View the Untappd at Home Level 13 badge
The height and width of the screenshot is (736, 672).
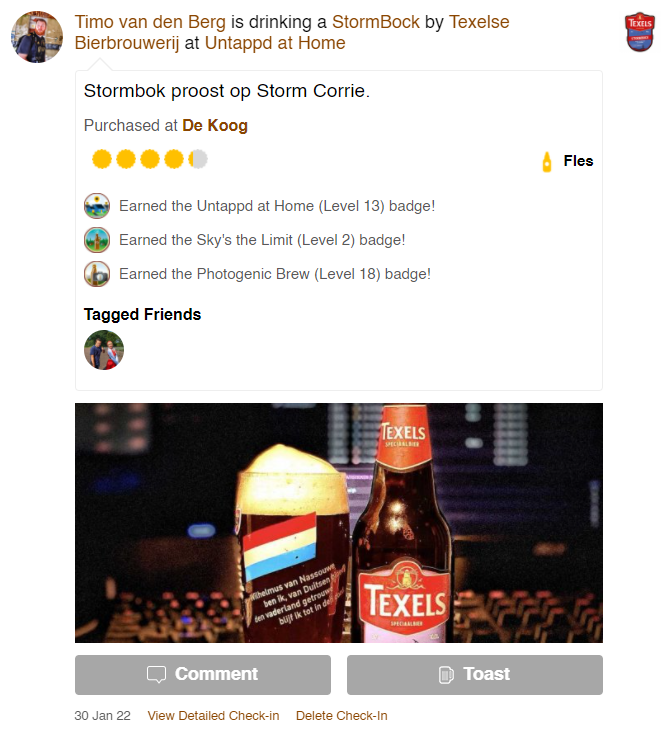pyautogui.click(x=97, y=206)
